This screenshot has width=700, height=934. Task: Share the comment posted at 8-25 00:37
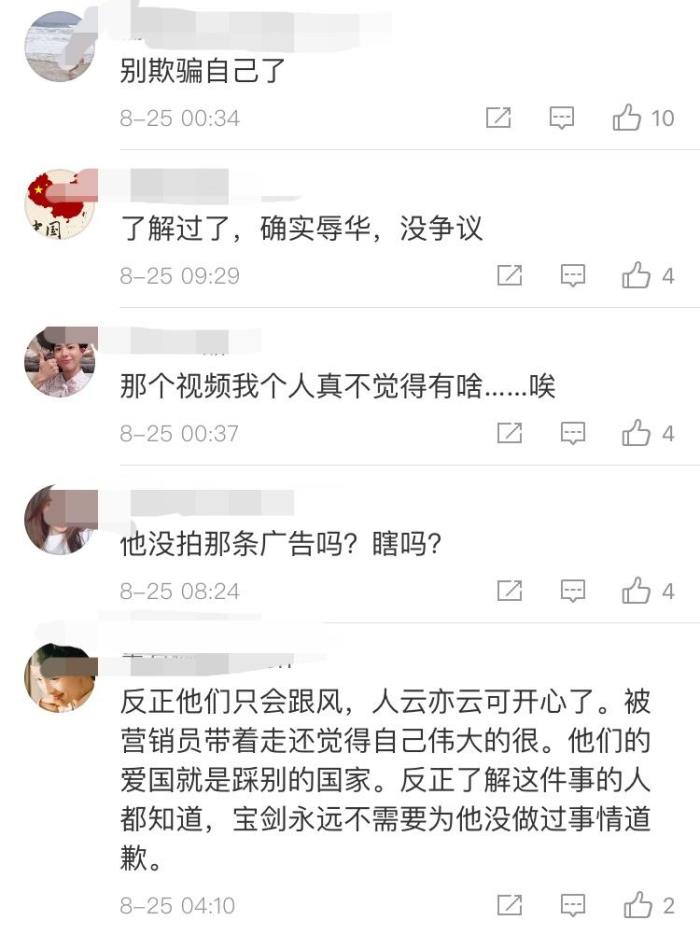509,434
